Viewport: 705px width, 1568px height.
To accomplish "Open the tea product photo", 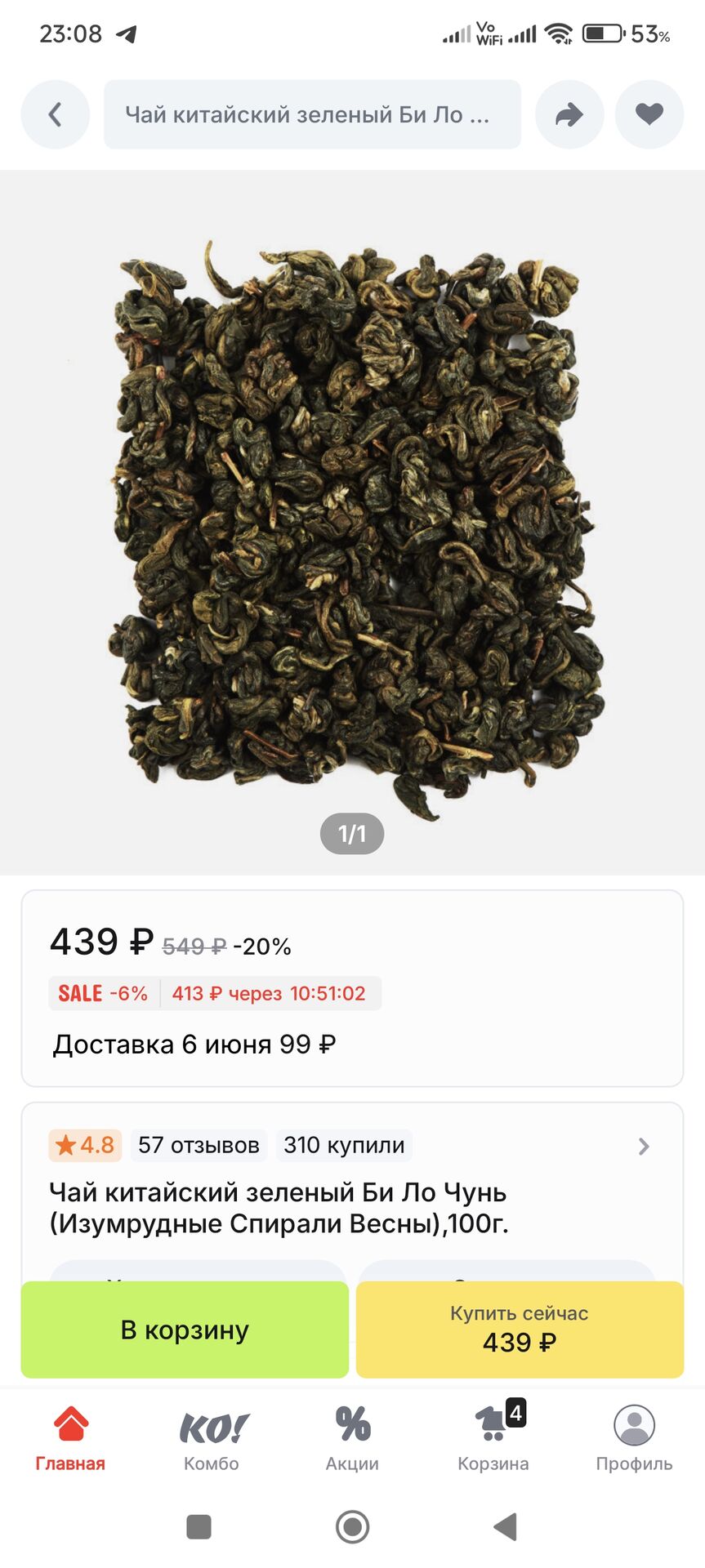I will click(352, 523).
